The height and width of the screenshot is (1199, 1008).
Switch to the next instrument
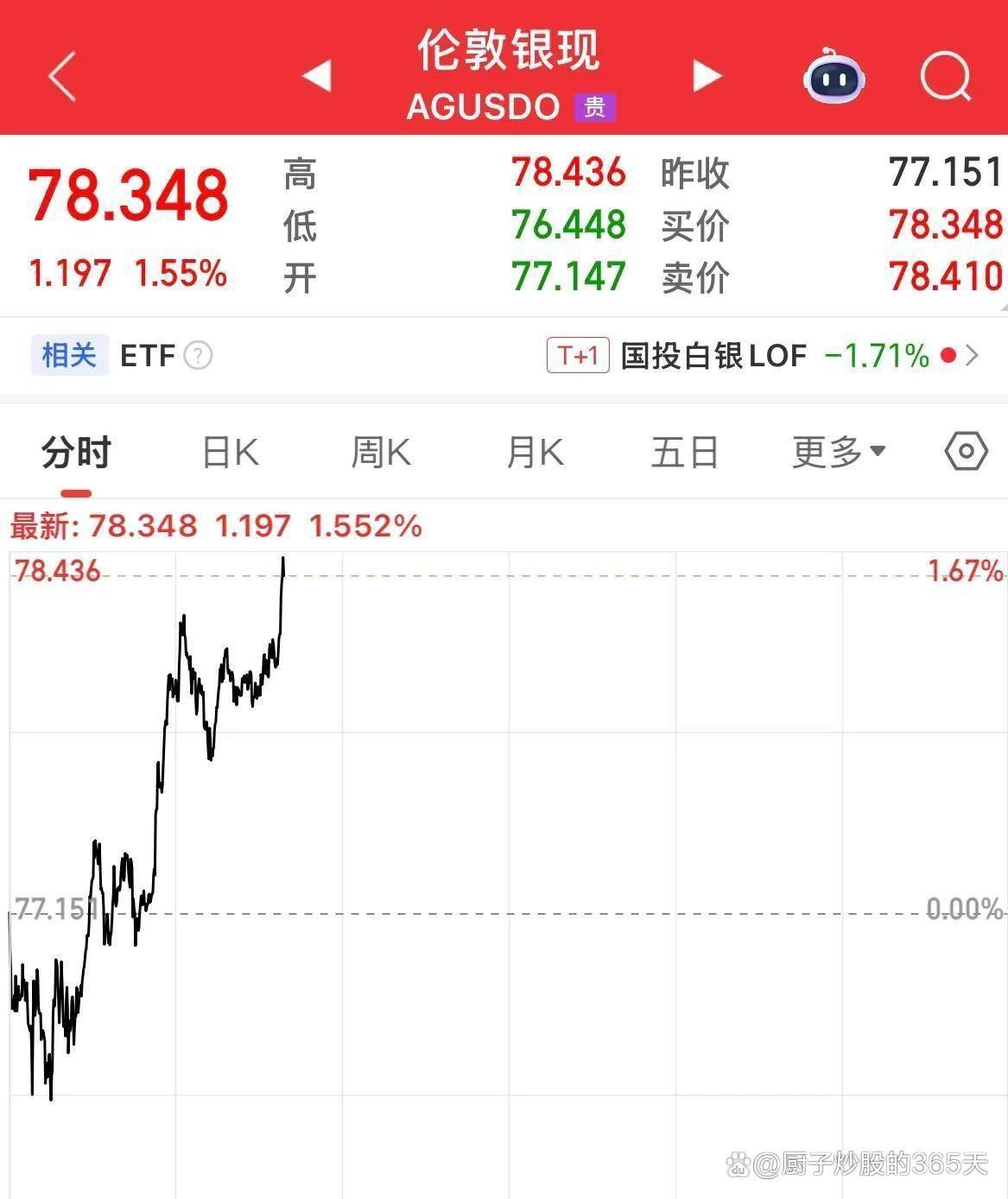pyautogui.click(x=707, y=76)
